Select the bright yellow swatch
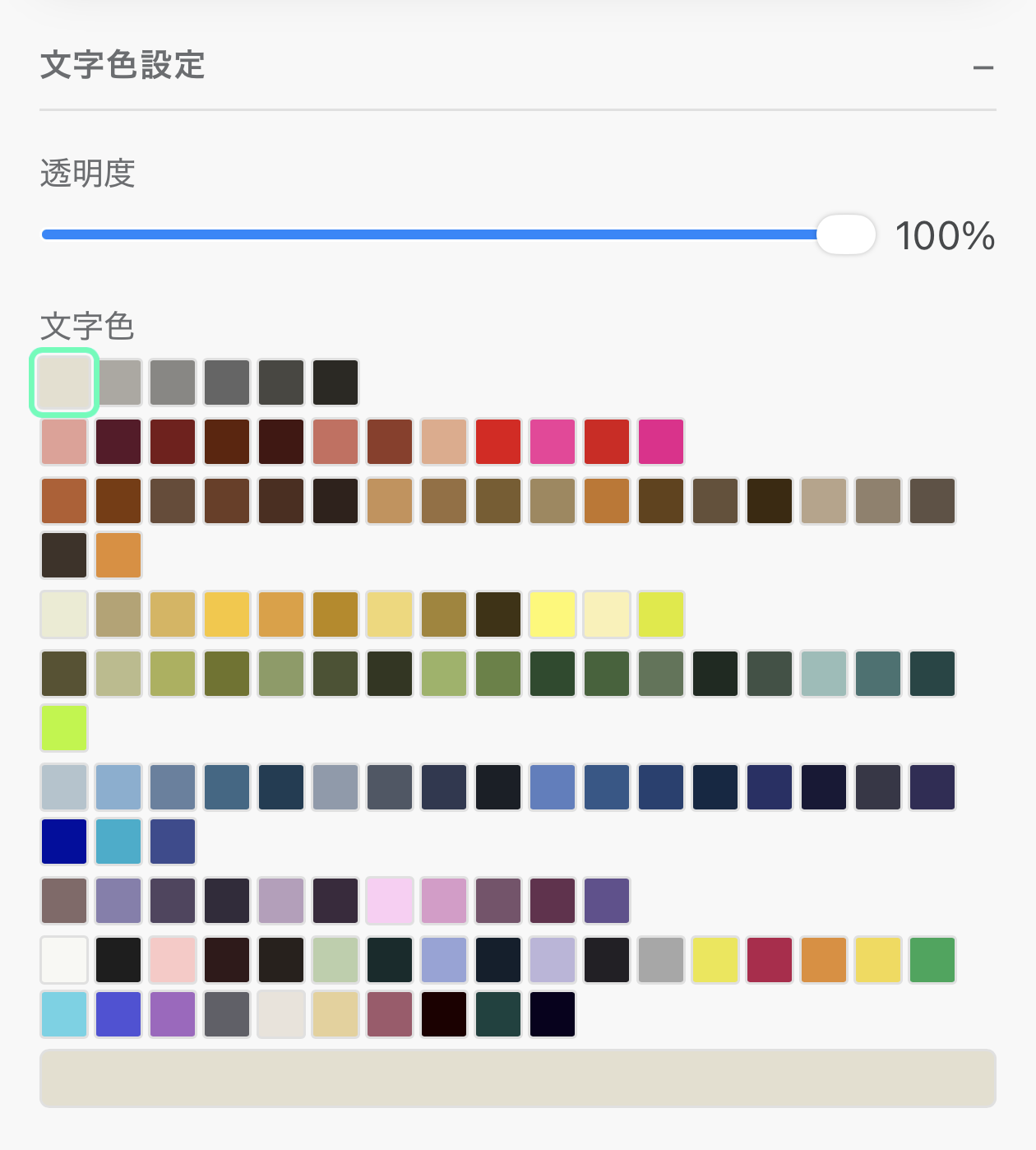 pyautogui.click(x=552, y=614)
